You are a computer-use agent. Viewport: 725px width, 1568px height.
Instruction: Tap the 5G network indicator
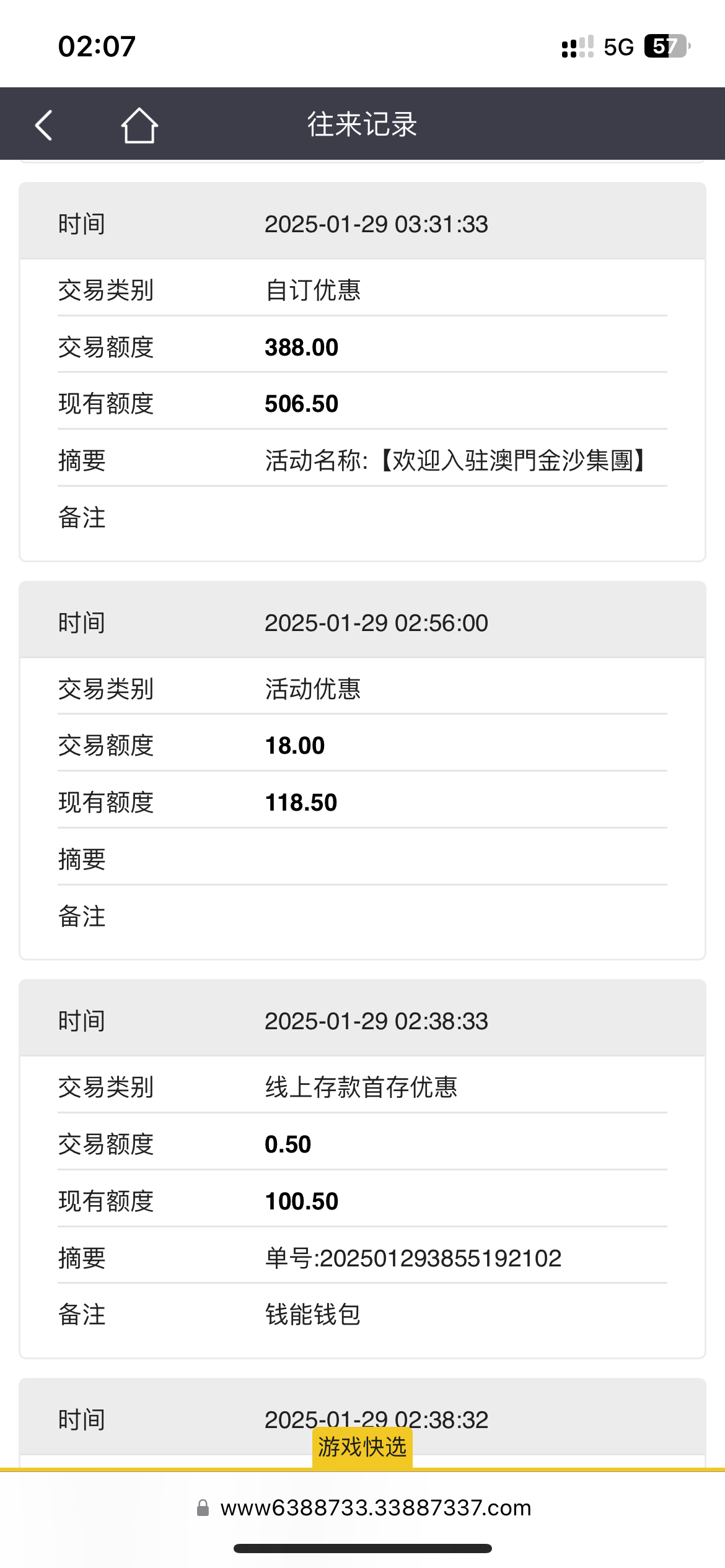(x=618, y=46)
